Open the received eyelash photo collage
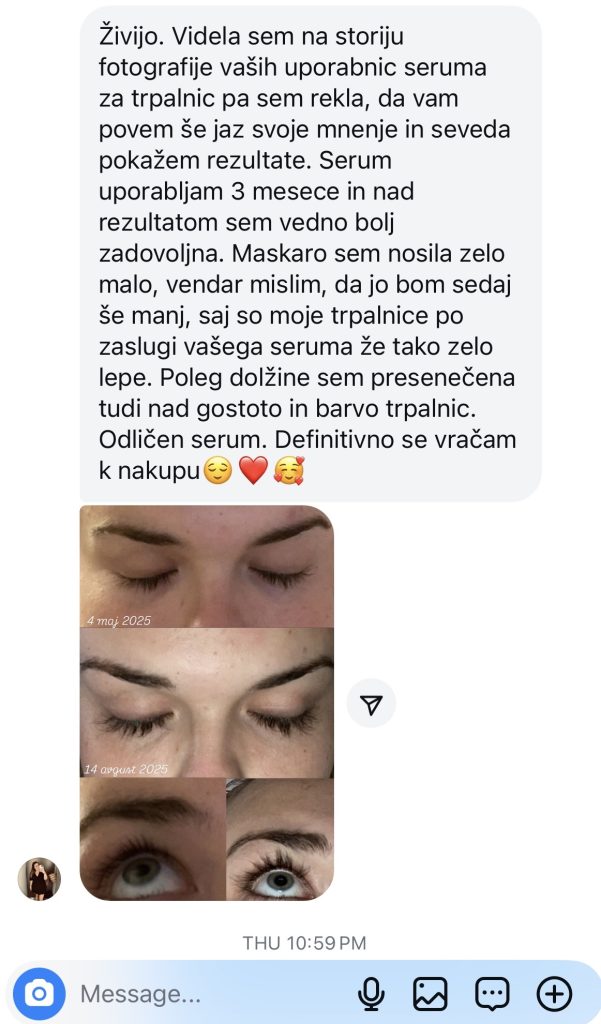Image resolution: width=601 pixels, height=1024 pixels. click(206, 702)
